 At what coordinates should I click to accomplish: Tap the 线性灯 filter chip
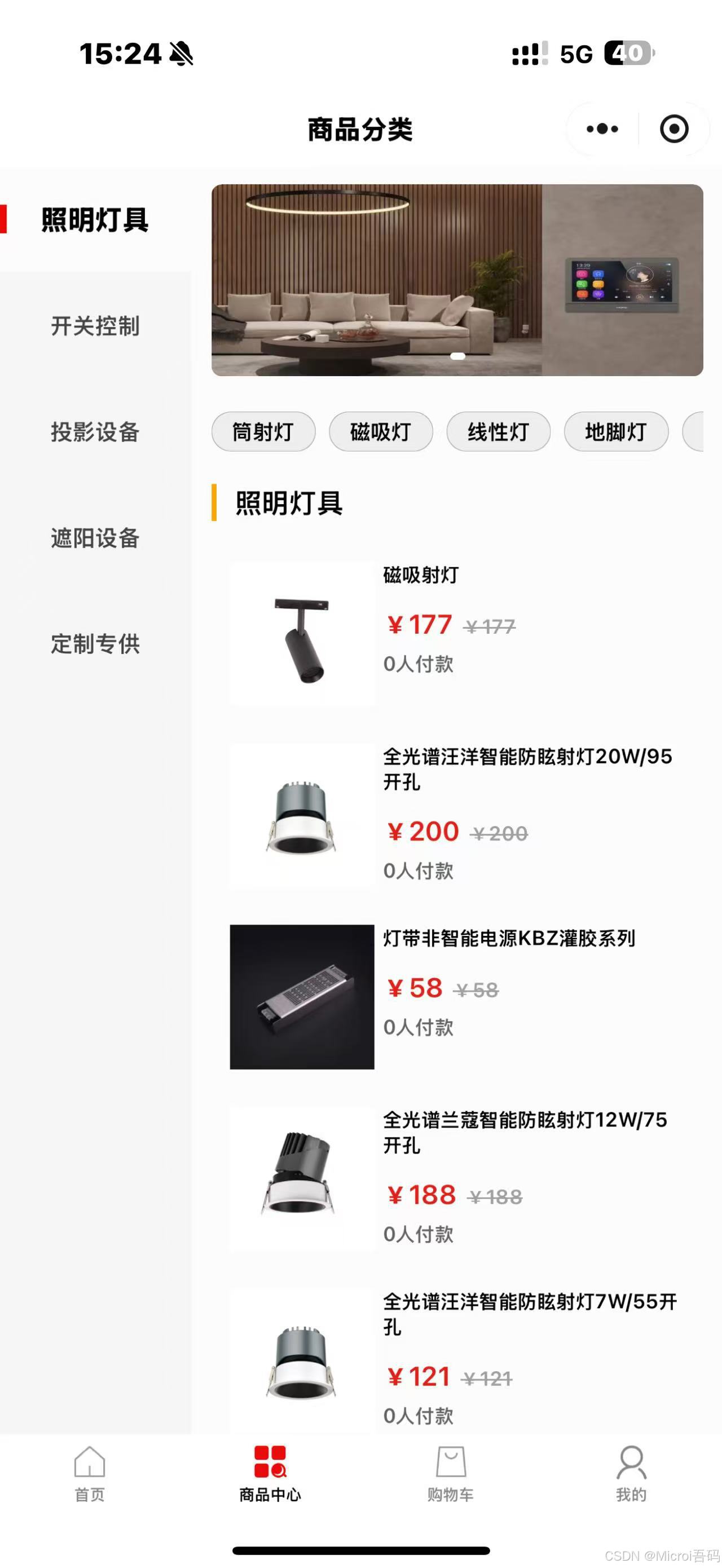(498, 431)
